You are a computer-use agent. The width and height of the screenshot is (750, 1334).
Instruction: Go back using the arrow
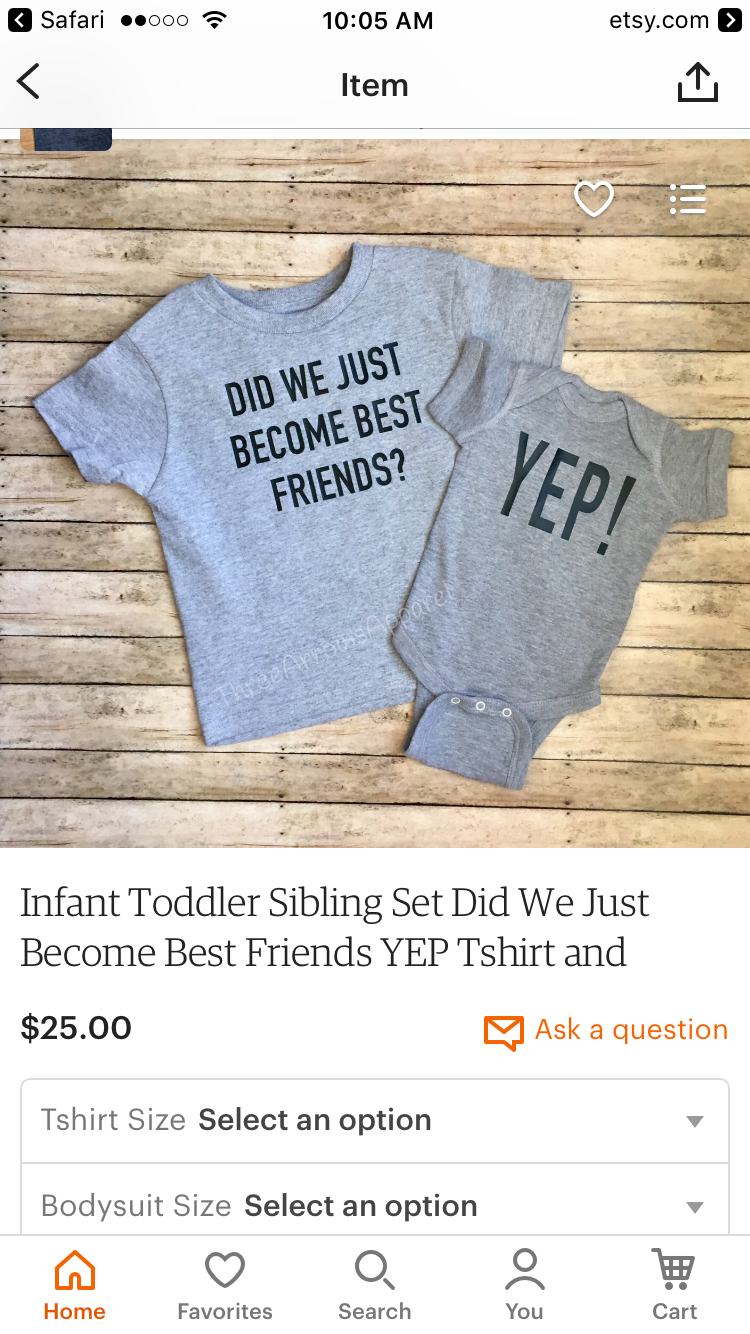pyautogui.click(x=29, y=82)
